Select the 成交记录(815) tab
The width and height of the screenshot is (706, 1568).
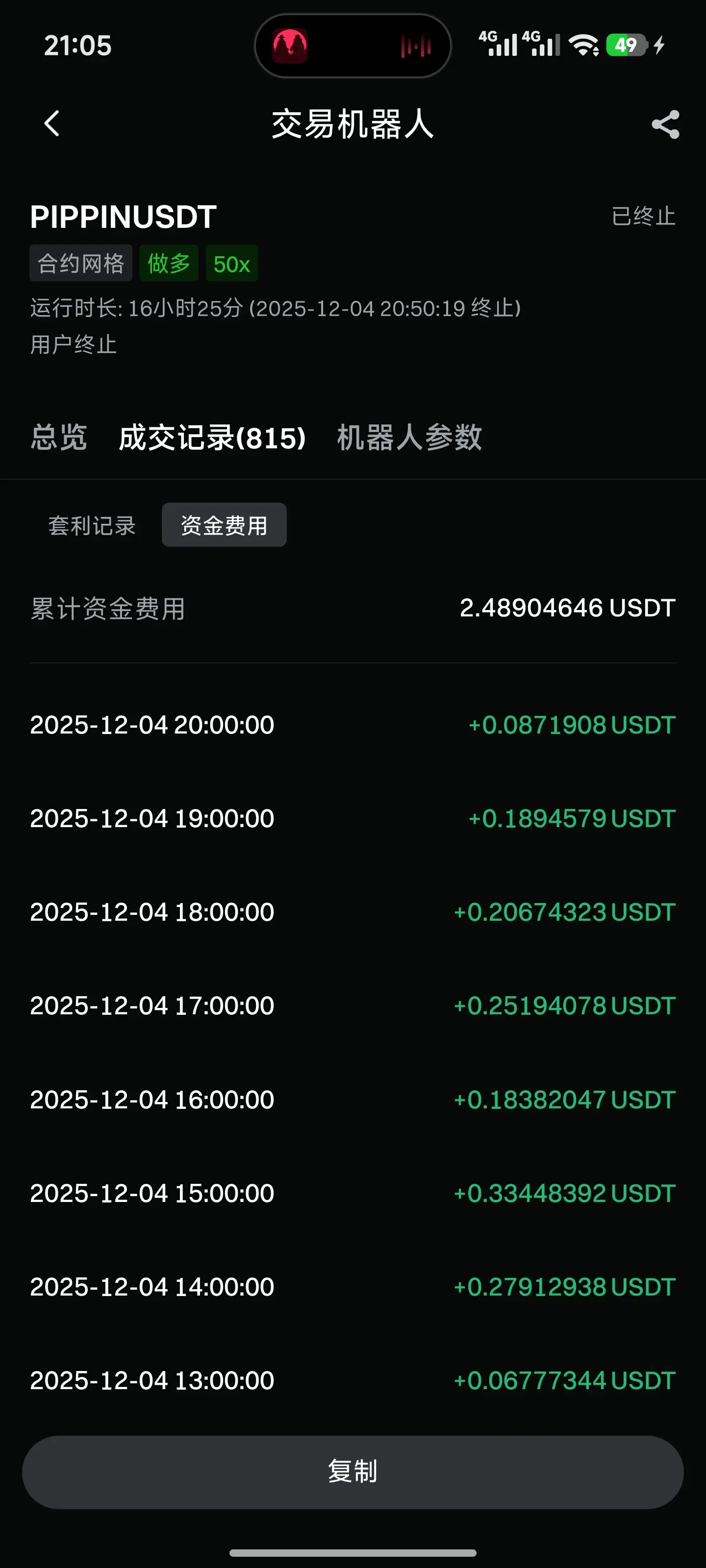coord(212,437)
